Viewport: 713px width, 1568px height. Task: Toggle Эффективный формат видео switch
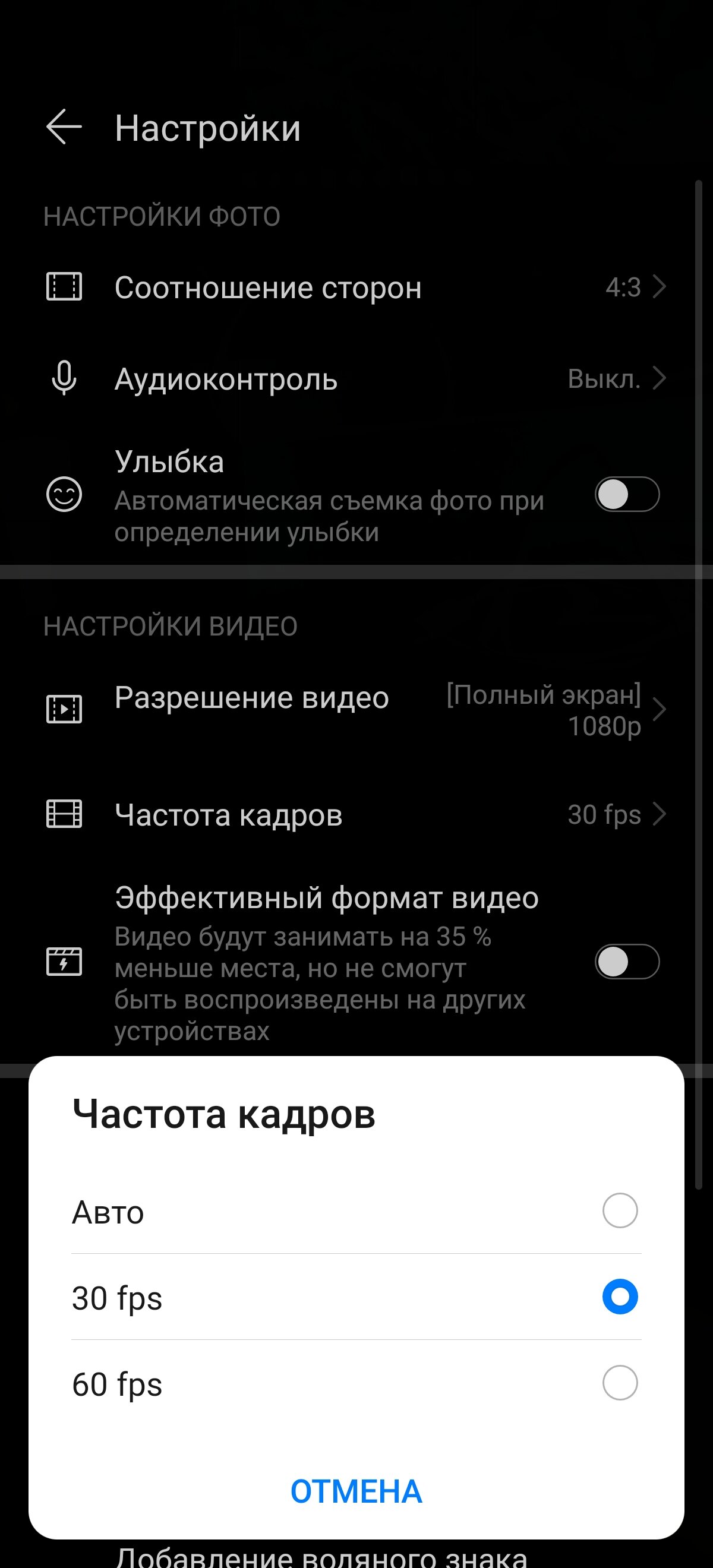point(627,962)
